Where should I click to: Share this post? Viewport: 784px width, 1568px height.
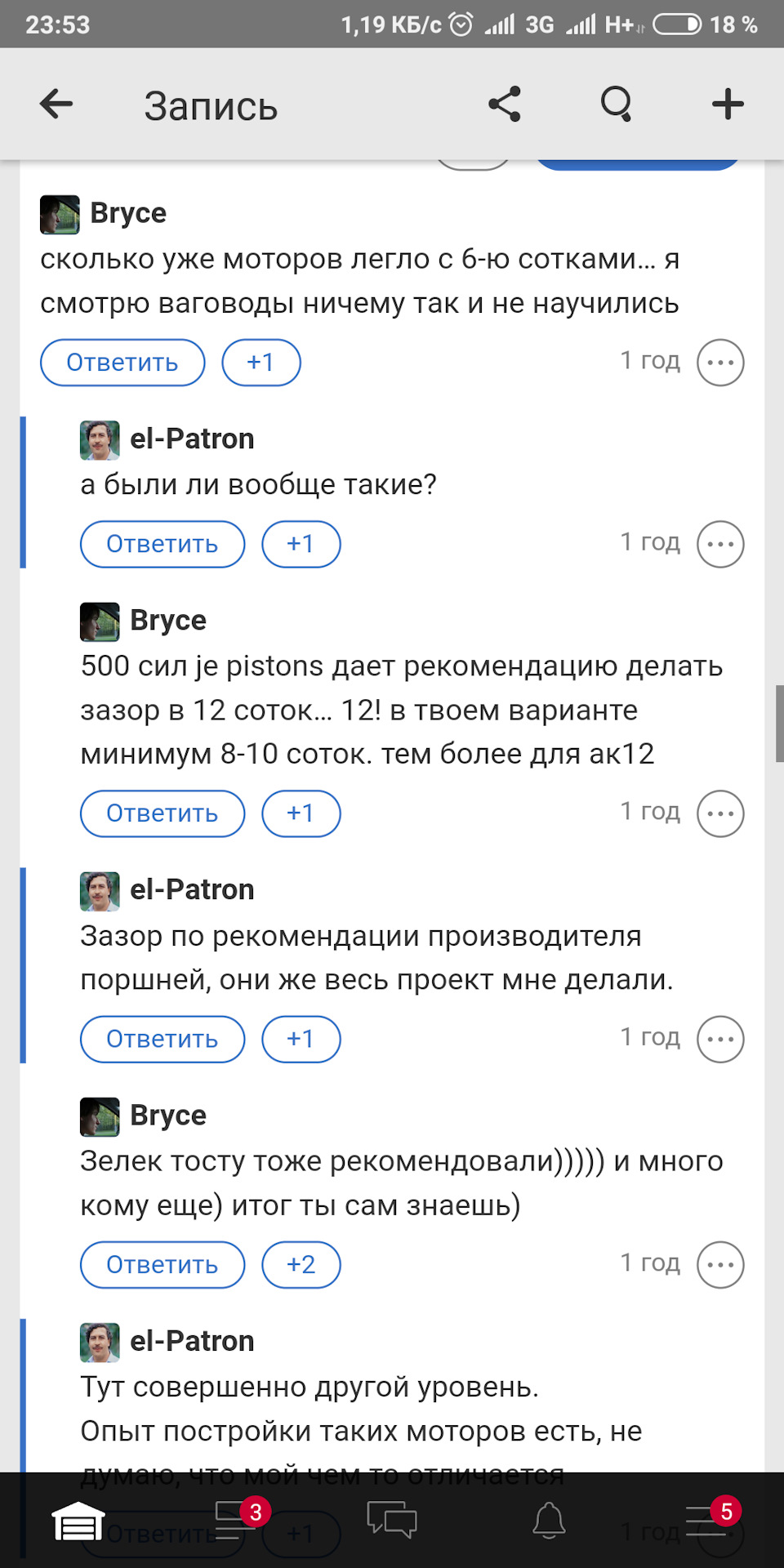click(x=505, y=105)
